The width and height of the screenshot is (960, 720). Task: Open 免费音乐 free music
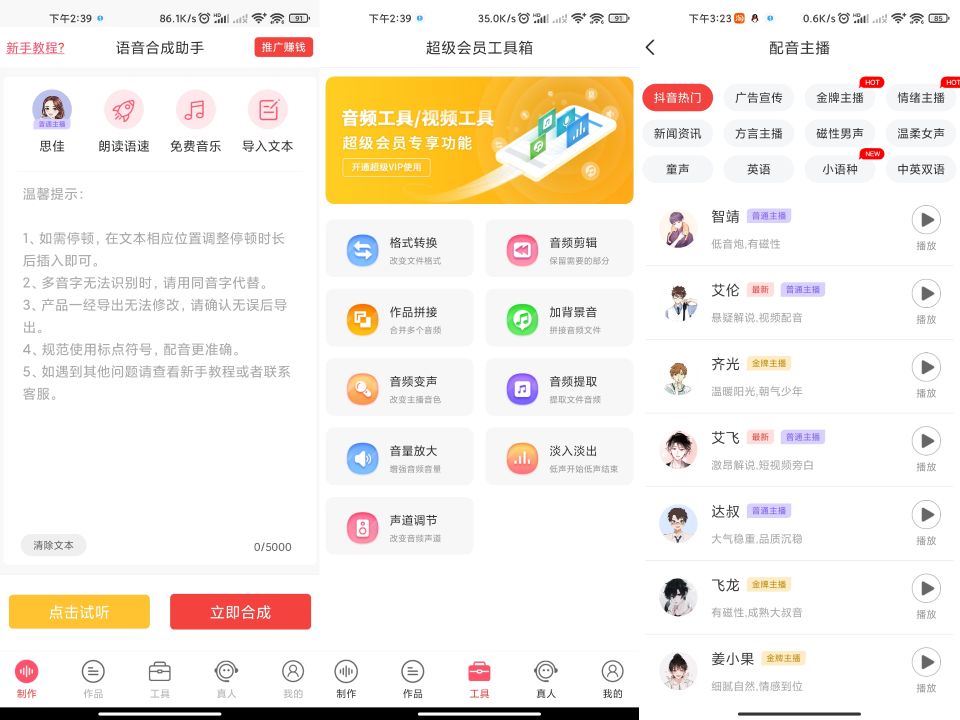coord(196,121)
